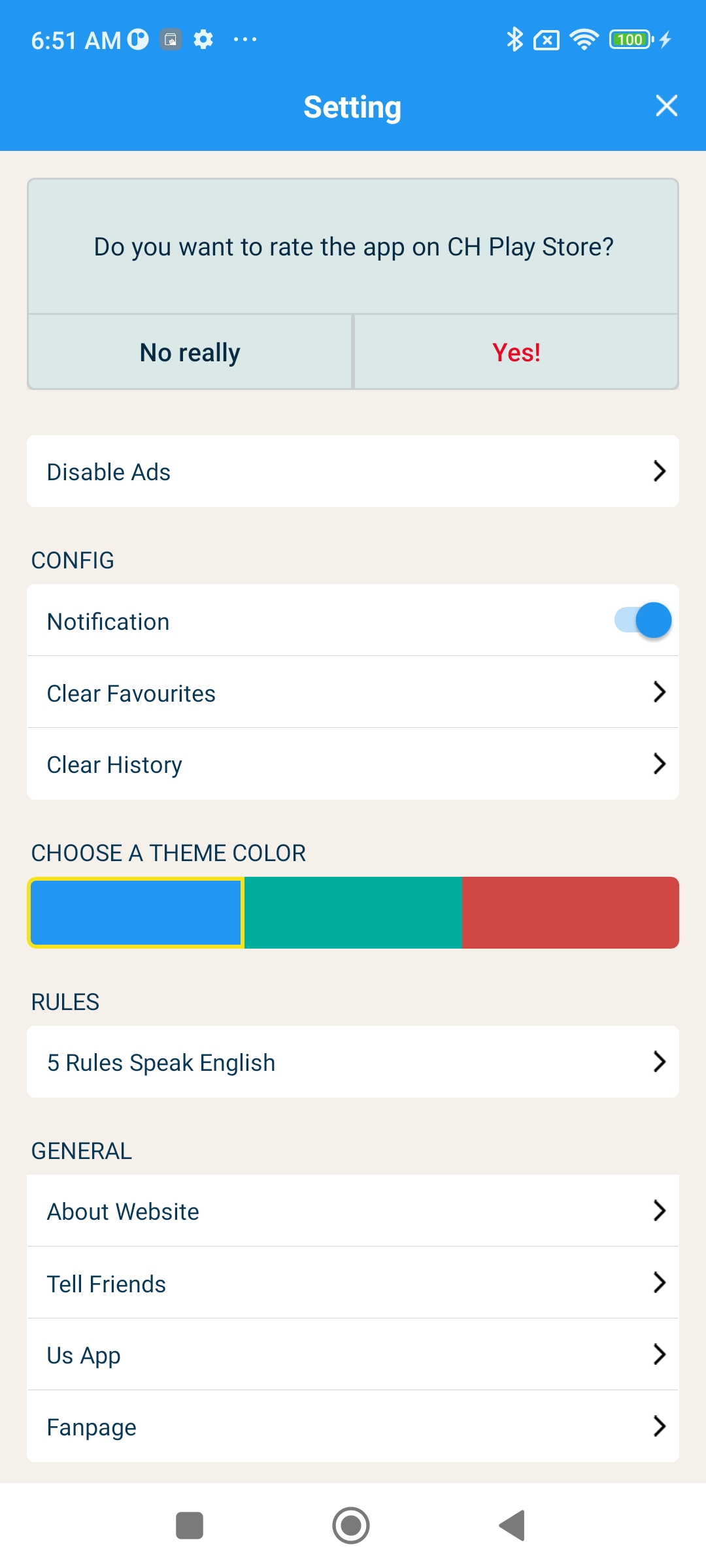Open Clear Favourites via its chevron
The image size is (706, 1568).
660,692
